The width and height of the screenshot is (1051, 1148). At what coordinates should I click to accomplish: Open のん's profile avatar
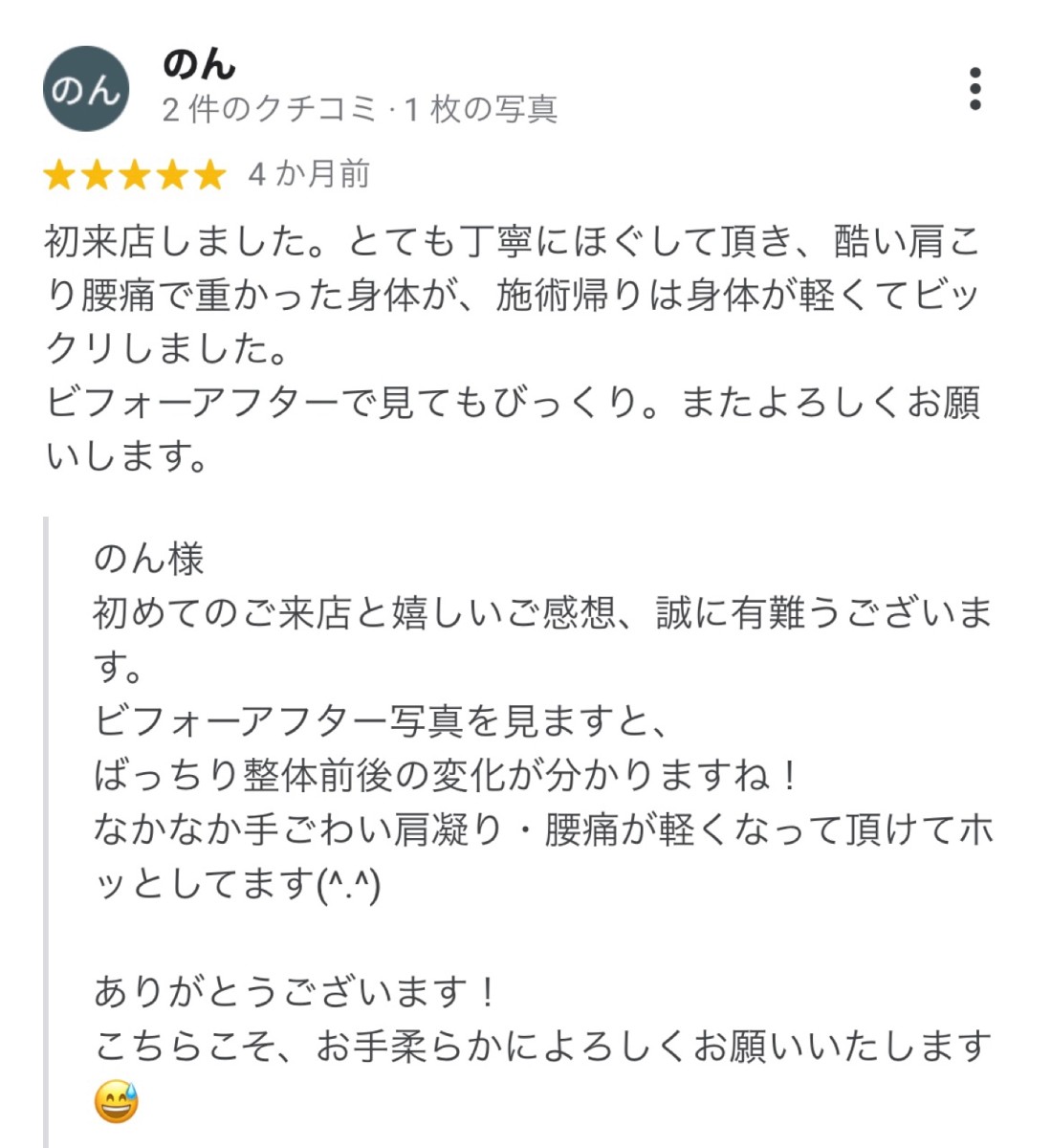86,89
